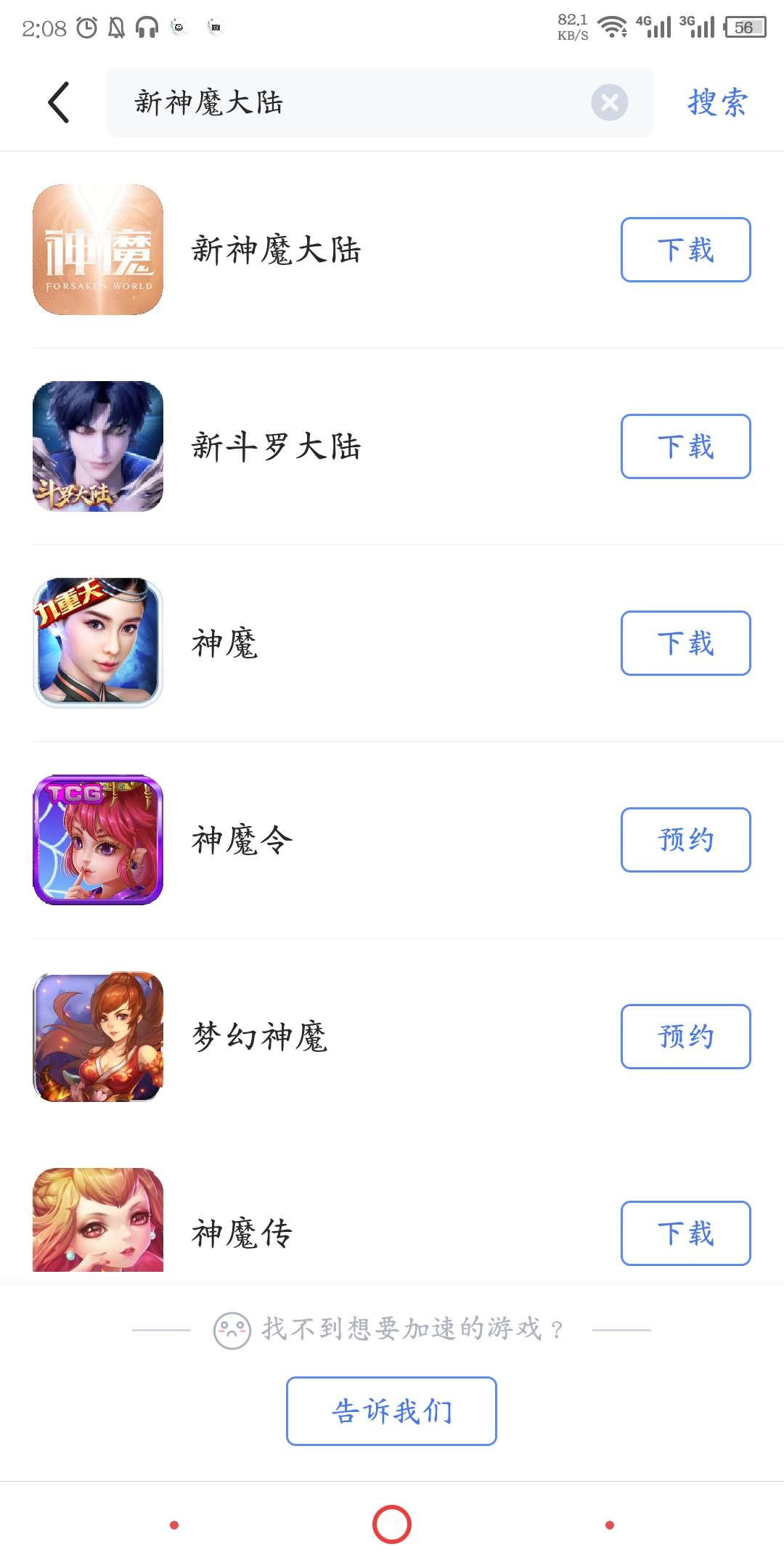Pre-register for 梦幻神魔
The height and width of the screenshot is (1568, 784).
tap(685, 1037)
